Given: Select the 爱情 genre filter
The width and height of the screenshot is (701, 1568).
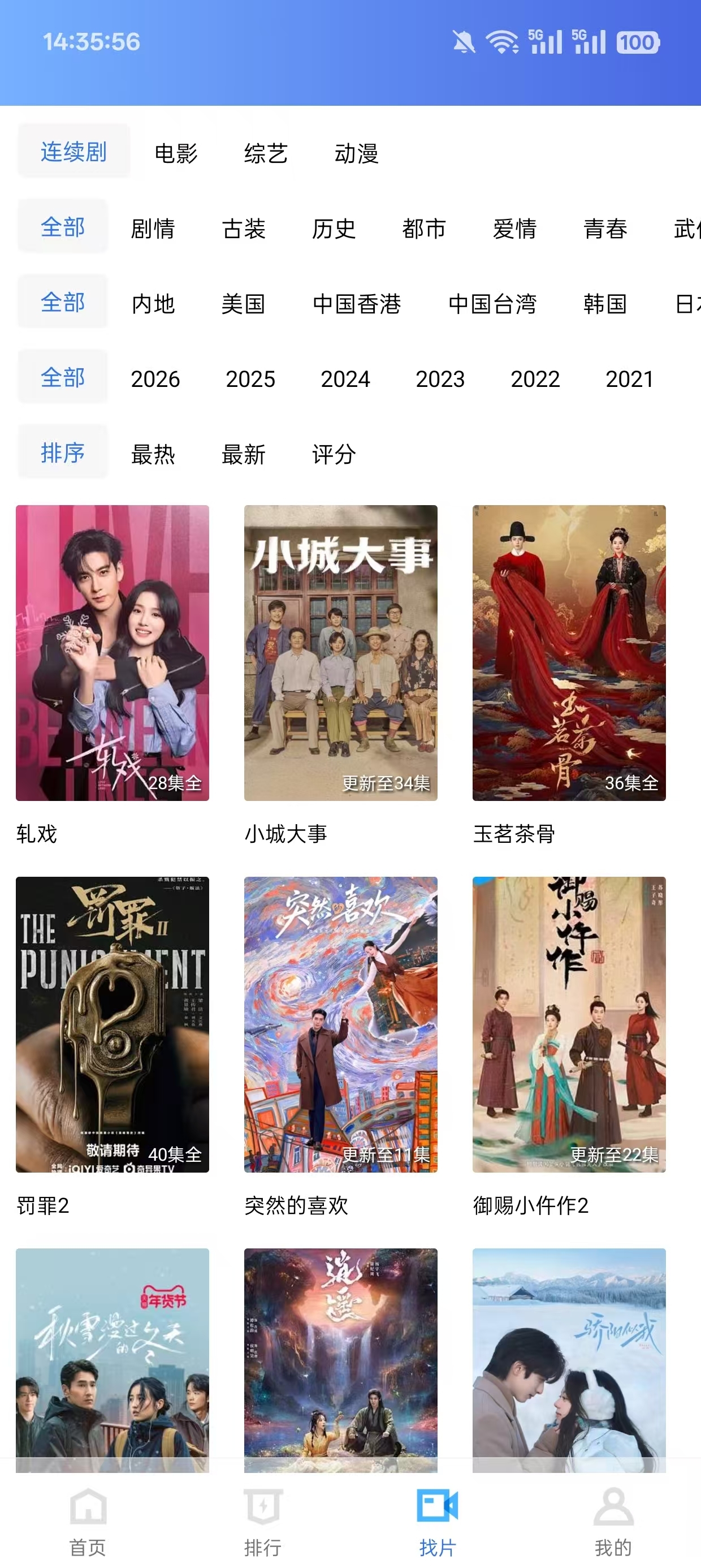Looking at the screenshot, I should [516, 230].
